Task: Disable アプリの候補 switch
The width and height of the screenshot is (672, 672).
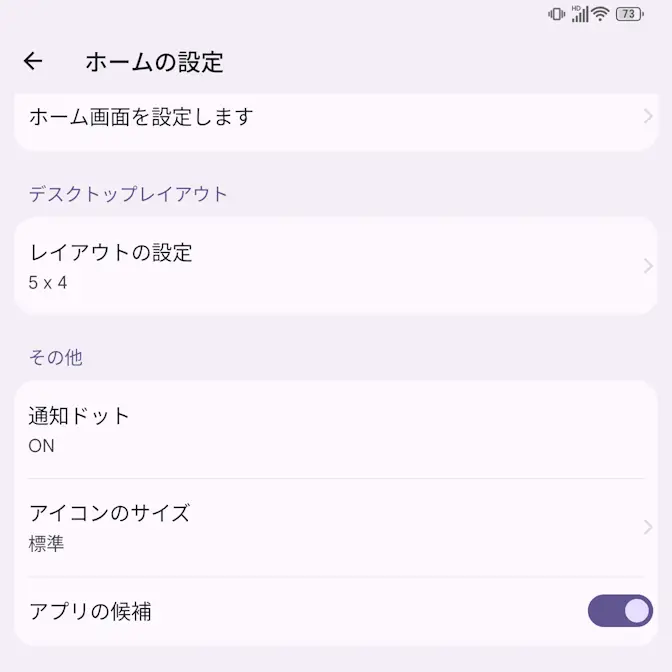Action: coord(619,611)
